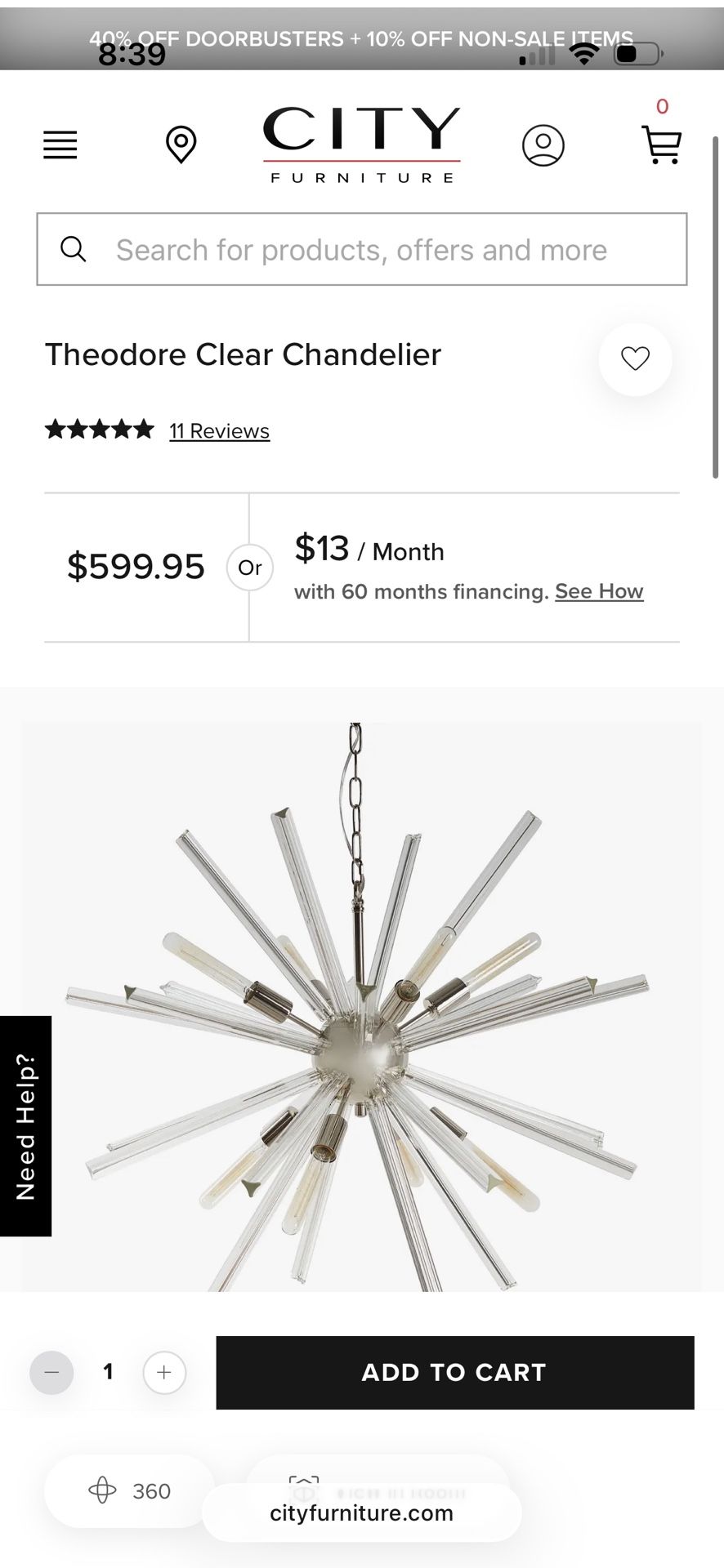Click the search magnifier icon
Screen dimensions: 724x1568
click(74, 250)
